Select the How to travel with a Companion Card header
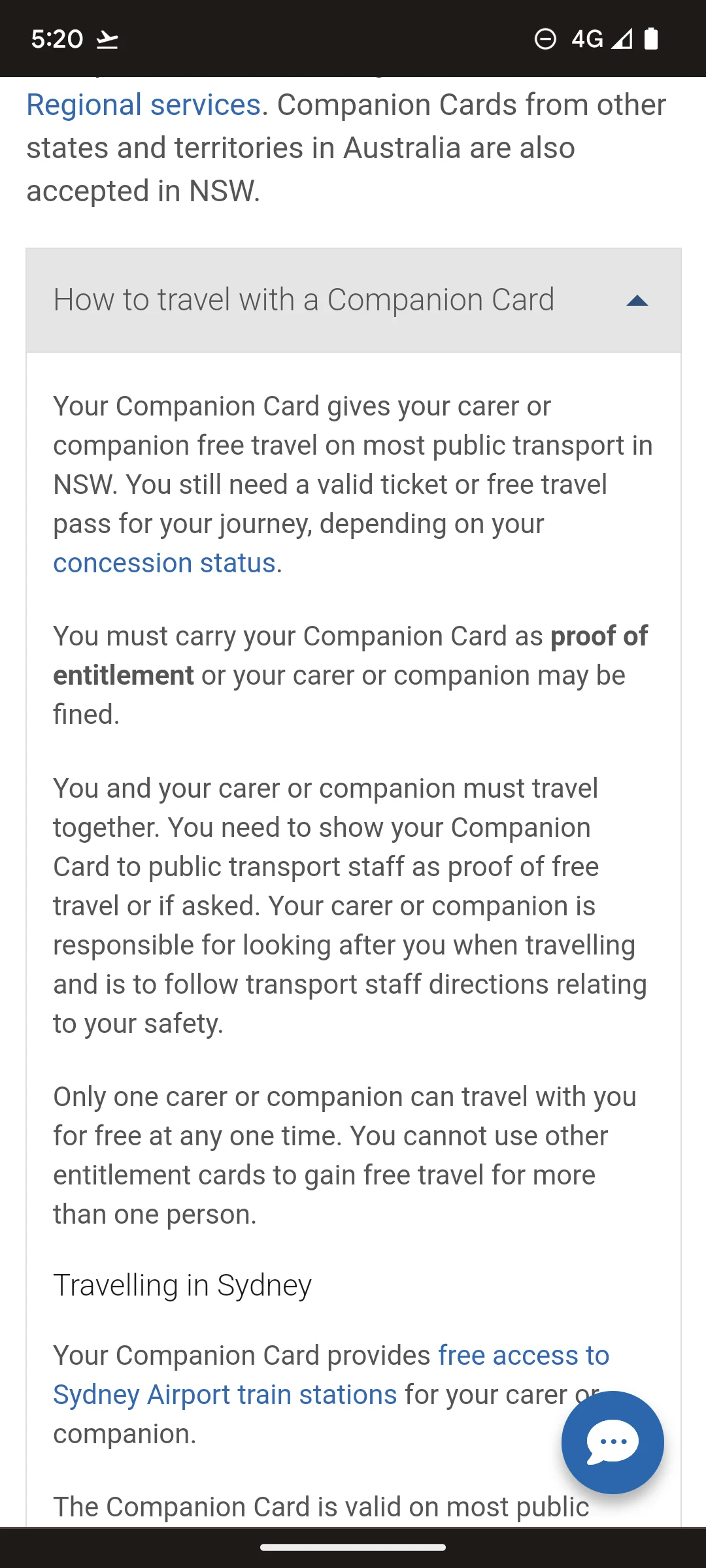The width and height of the screenshot is (706, 1568). point(303,300)
